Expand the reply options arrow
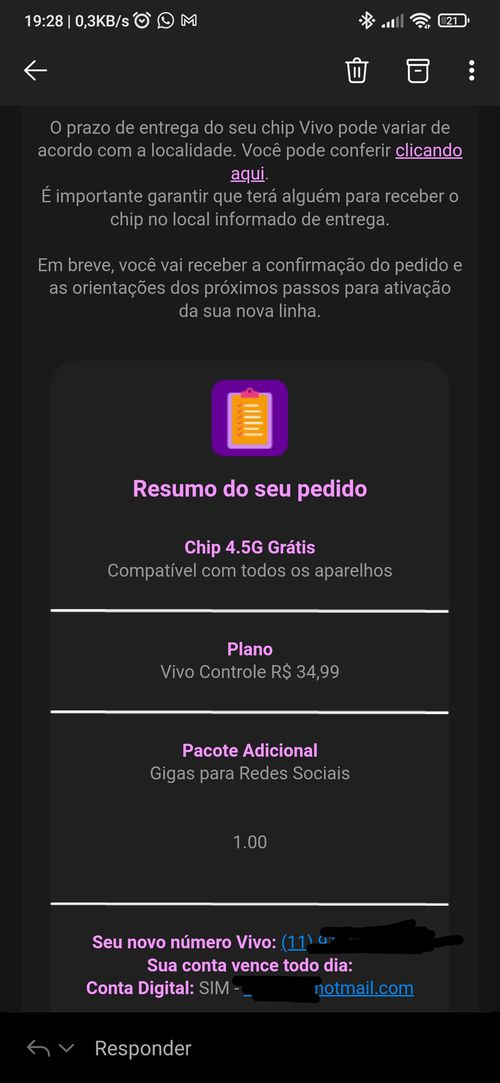This screenshot has height=1083, width=500. coord(67,1048)
